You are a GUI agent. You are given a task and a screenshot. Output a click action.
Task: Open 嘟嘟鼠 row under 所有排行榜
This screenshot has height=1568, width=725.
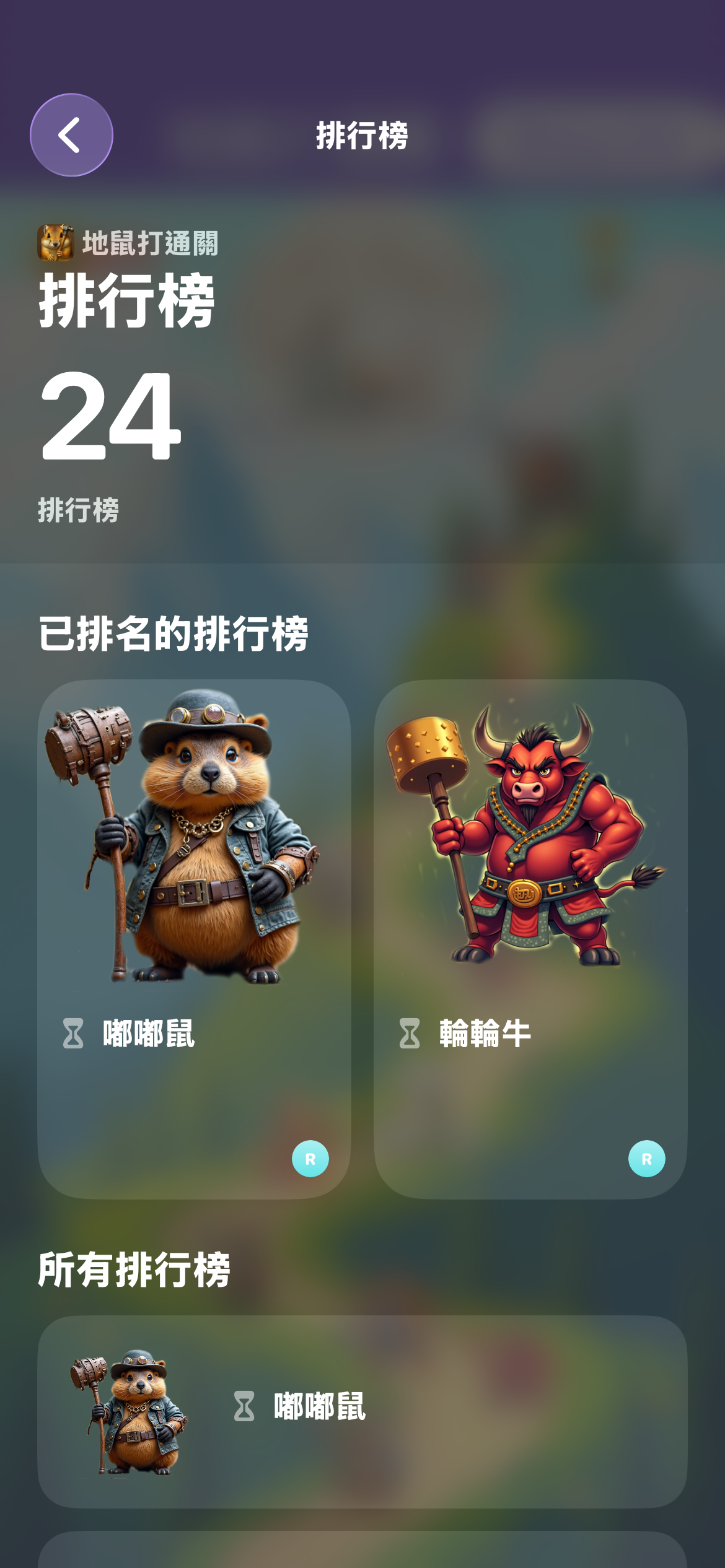(x=362, y=1411)
